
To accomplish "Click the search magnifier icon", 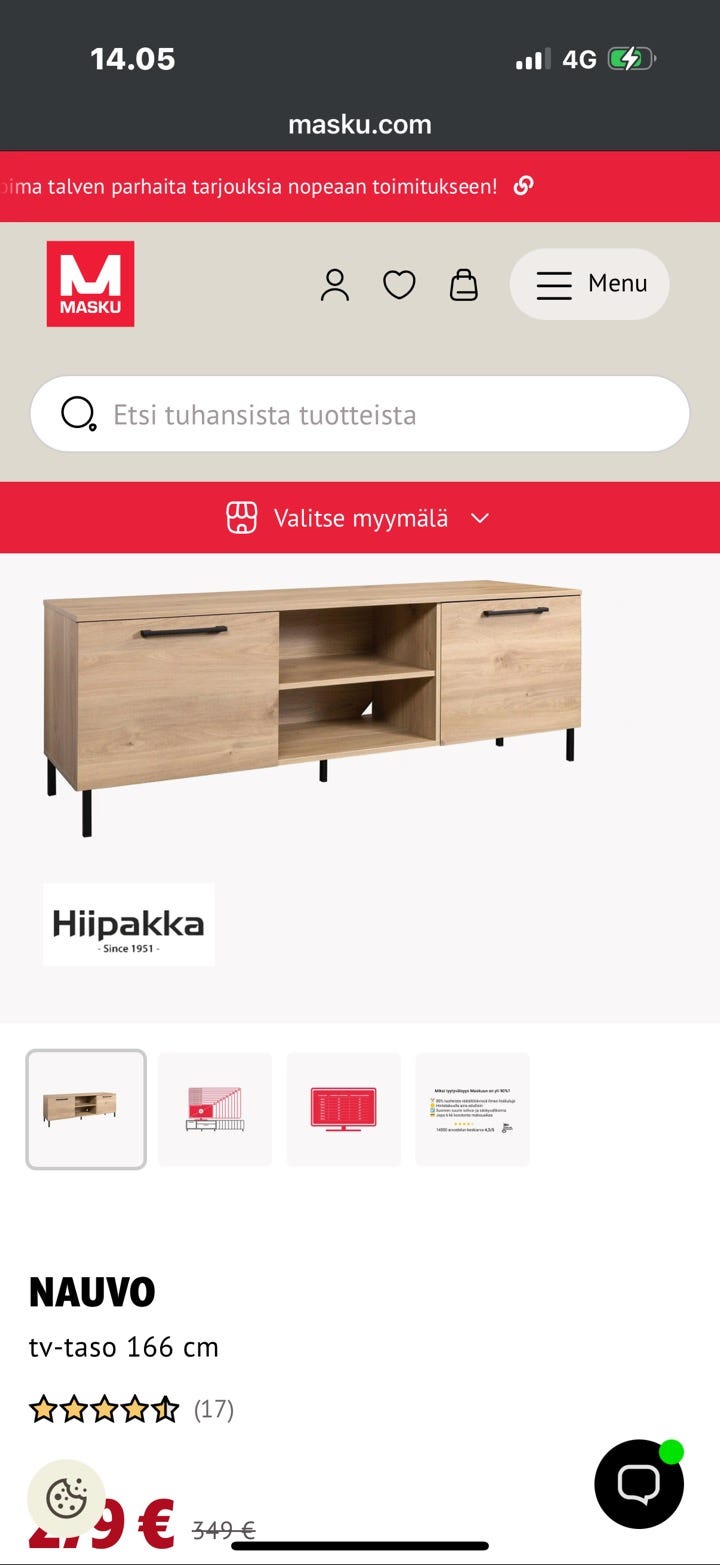I will pos(76,414).
